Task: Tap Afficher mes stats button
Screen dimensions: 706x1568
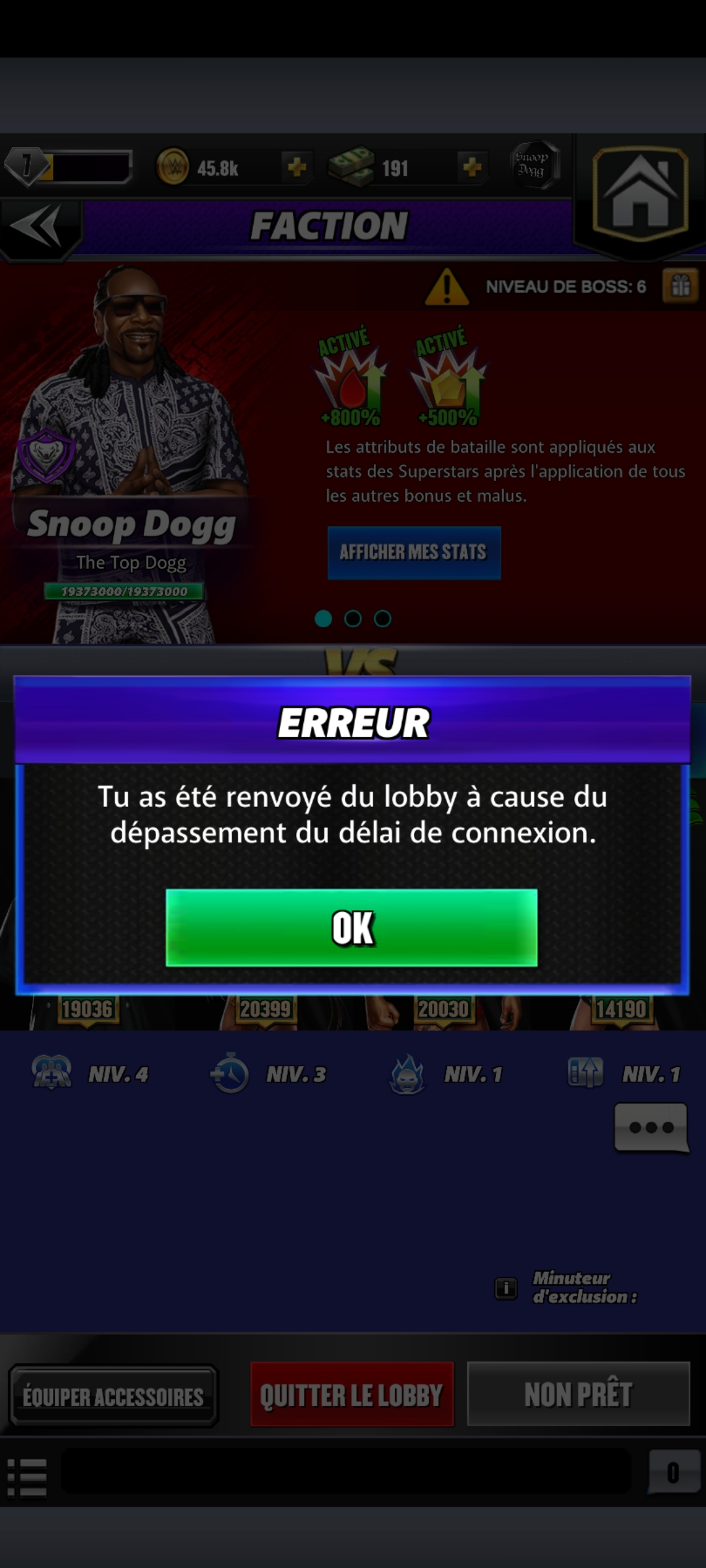Action: tap(414, 553)
